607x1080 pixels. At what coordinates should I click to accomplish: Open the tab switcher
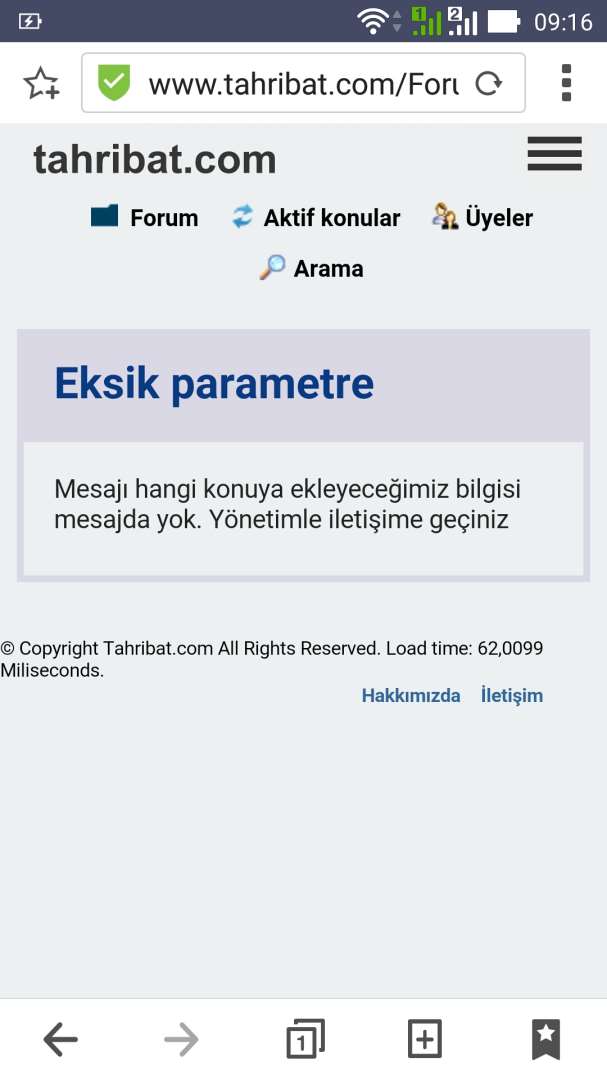pyautogui.click(x=305, y=1040)
